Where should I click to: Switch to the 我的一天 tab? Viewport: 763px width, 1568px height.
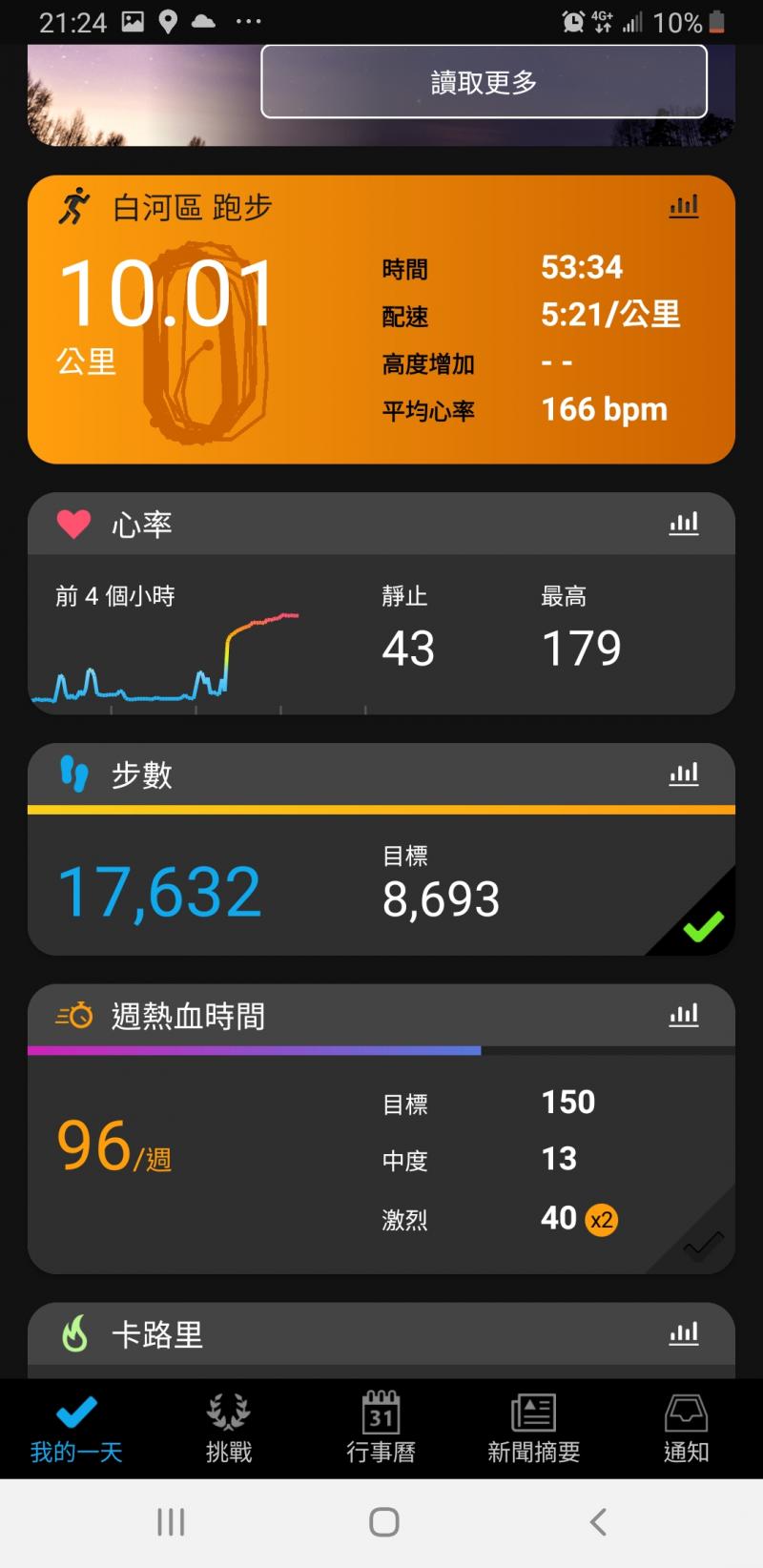(x=76, y=1429)
